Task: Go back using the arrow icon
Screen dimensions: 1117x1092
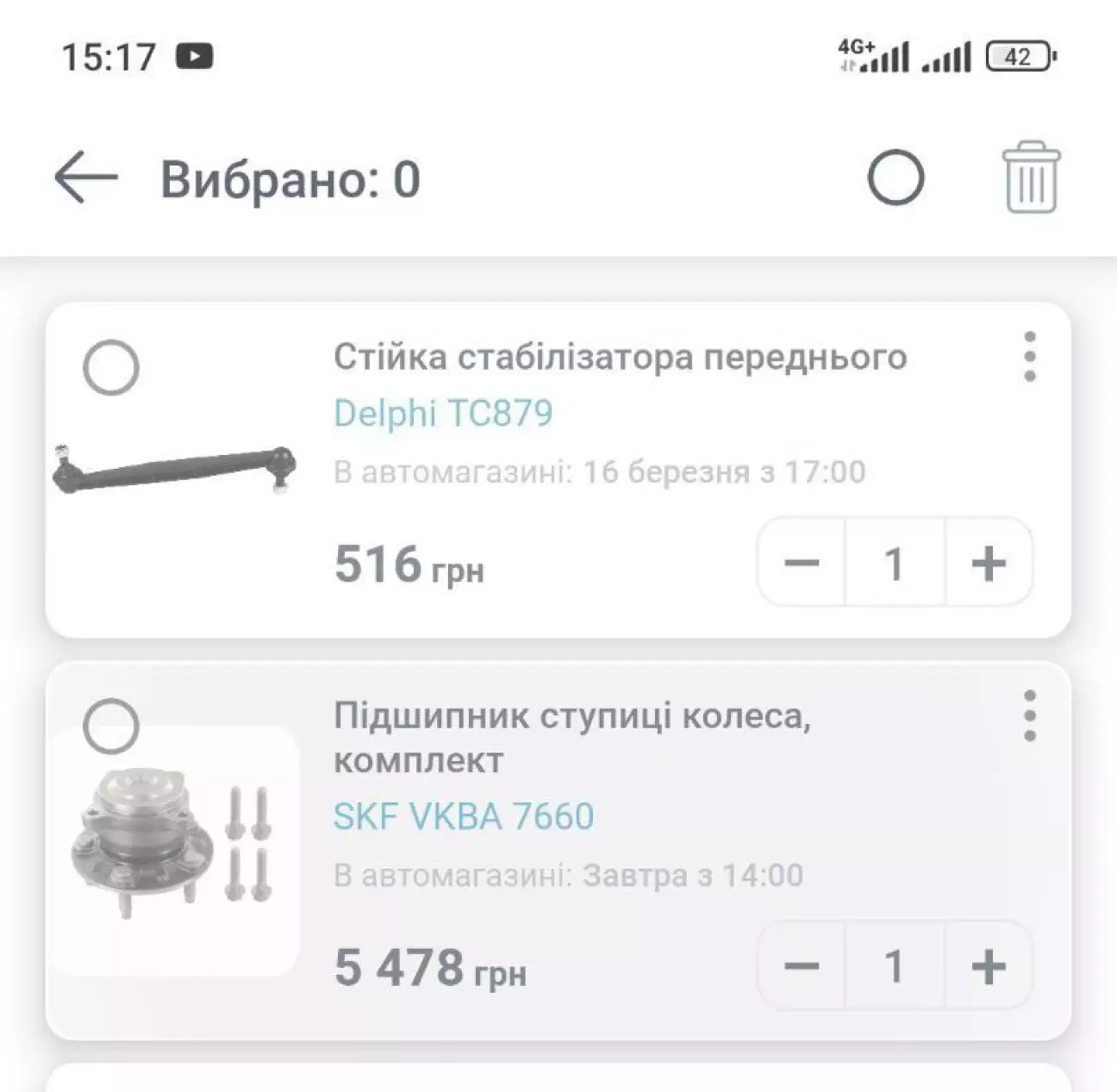Action: (x=85, y=178)
